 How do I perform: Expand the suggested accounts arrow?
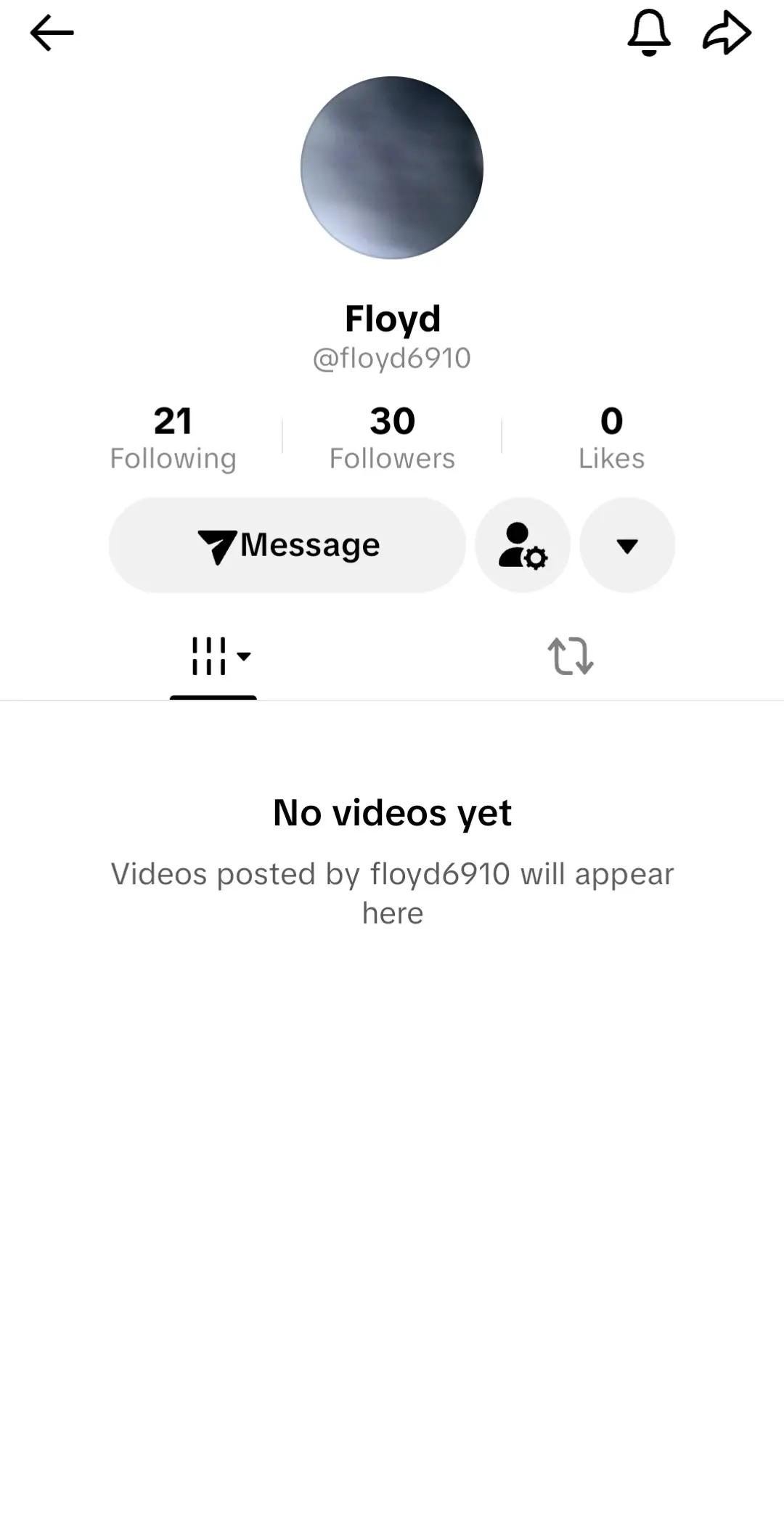click(627, 545)
